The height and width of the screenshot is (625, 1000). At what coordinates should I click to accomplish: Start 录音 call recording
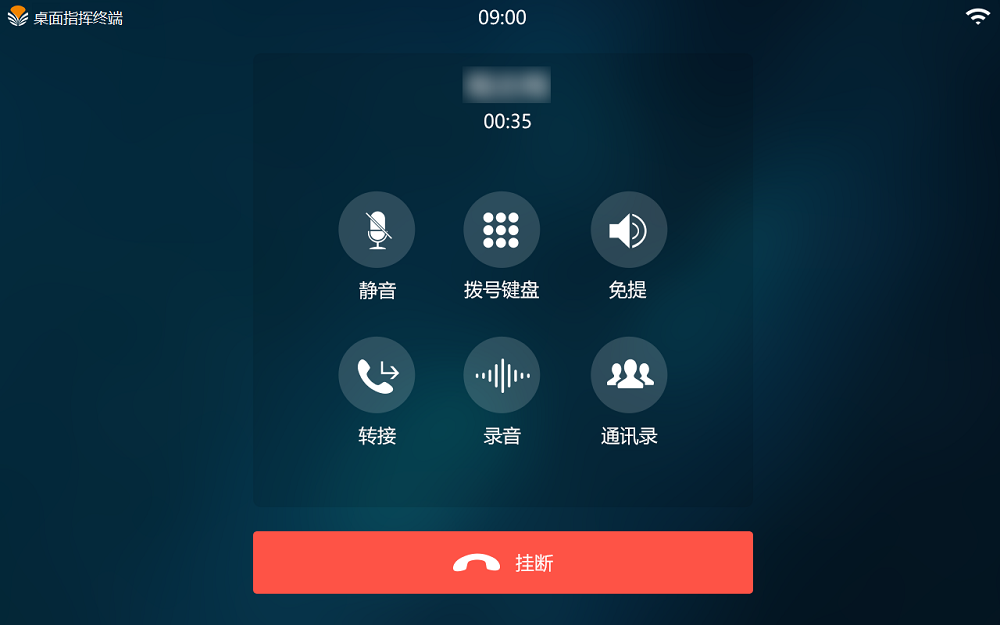click(x=501, y=375)
